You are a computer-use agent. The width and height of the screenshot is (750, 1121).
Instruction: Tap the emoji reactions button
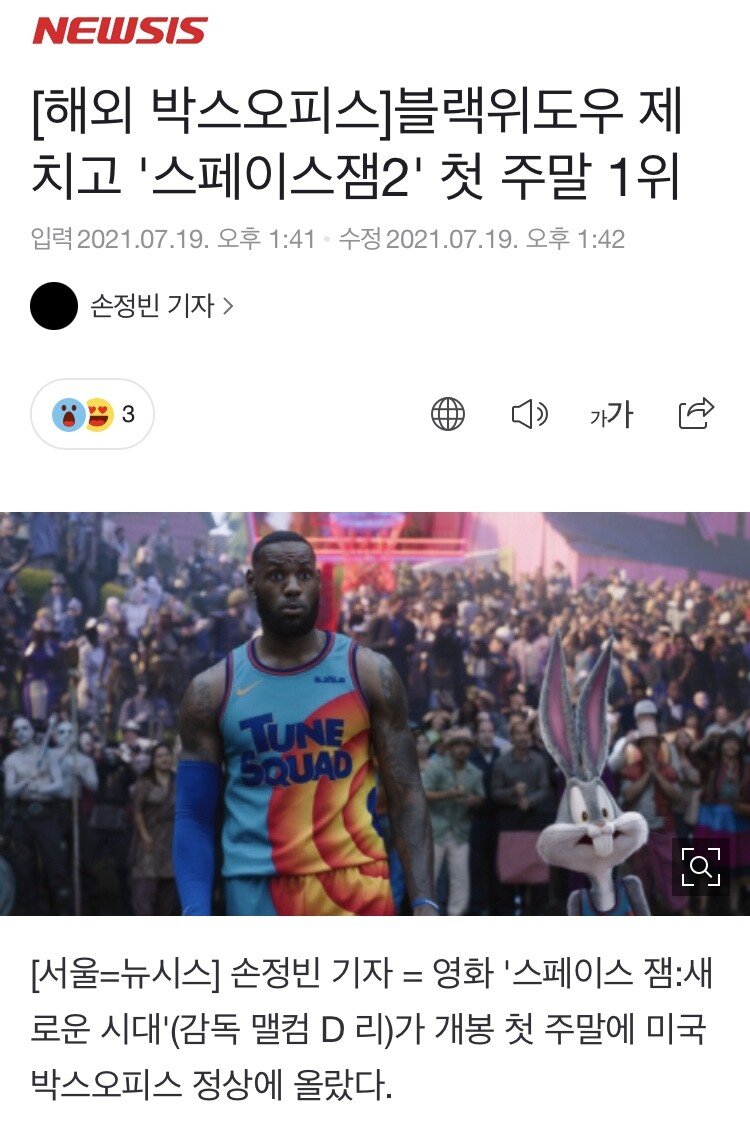tap(92, 413)
